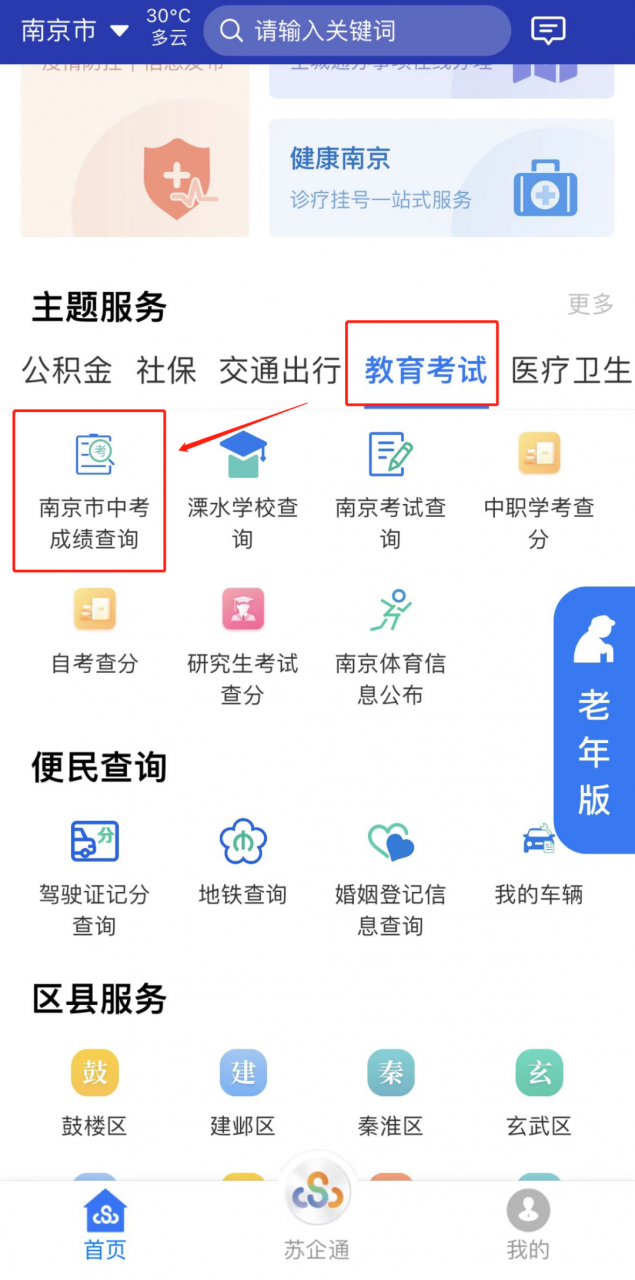Open 地铁查询 service

point(243,862)
